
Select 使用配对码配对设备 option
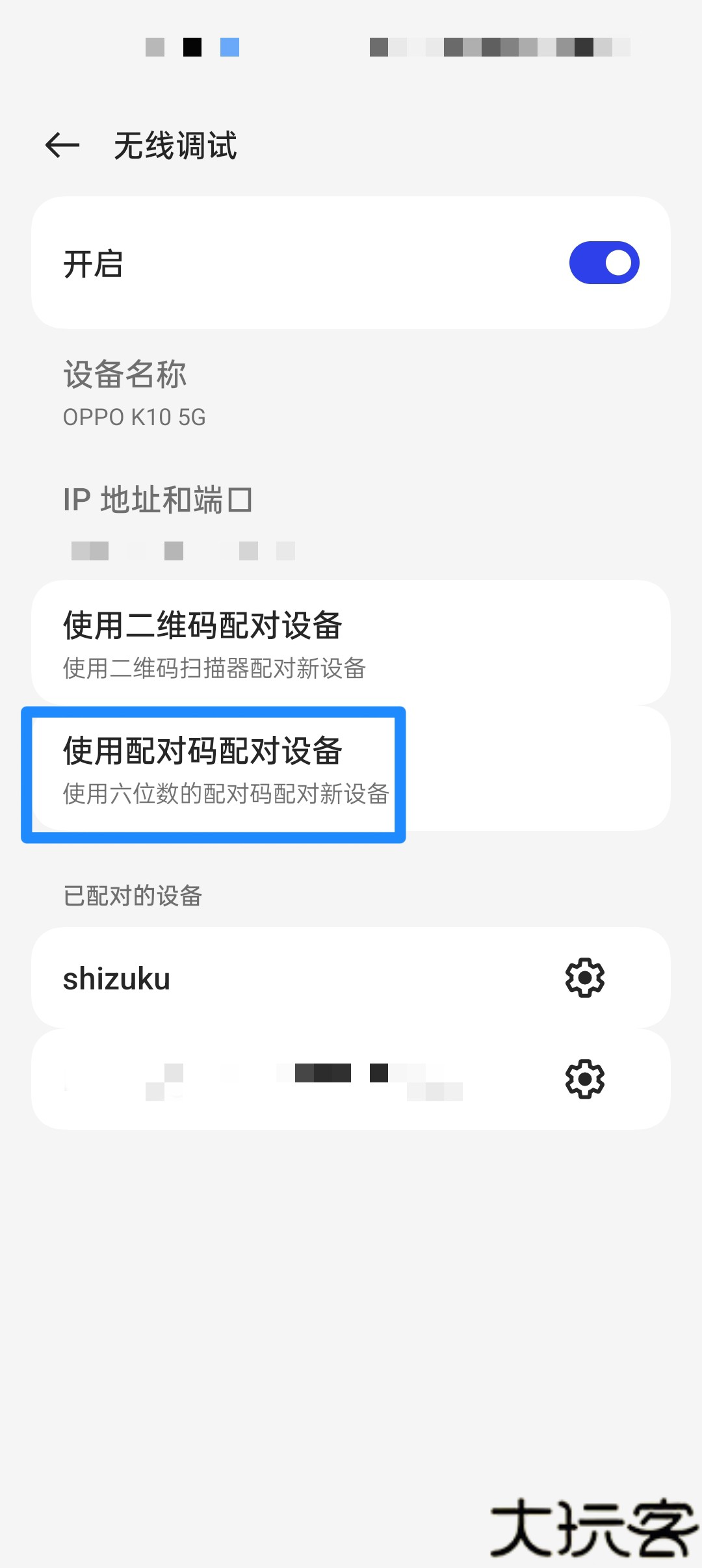[x=351, y=768]
